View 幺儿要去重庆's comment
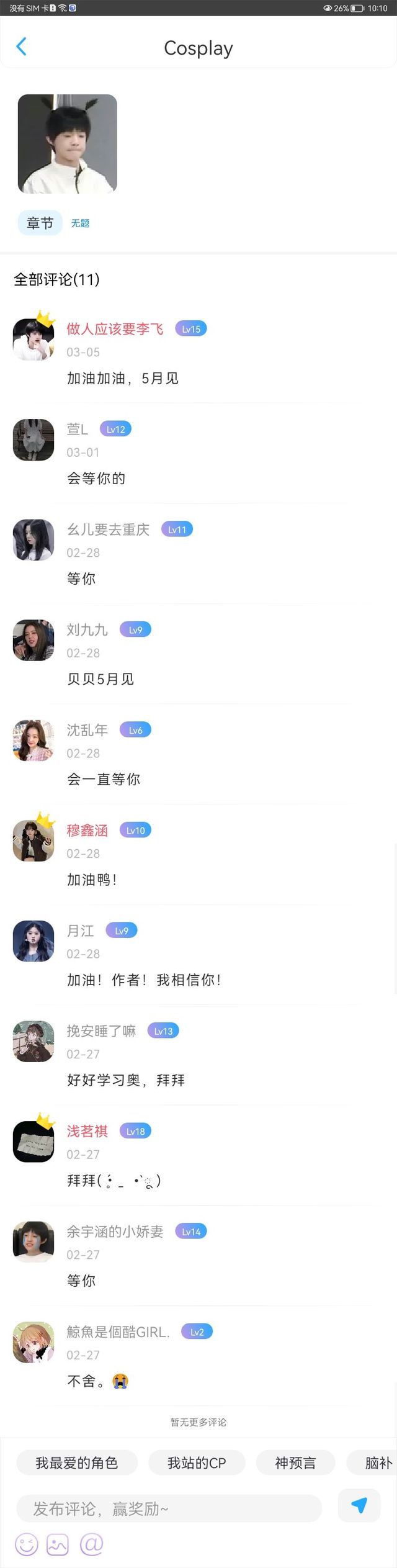 81,579
